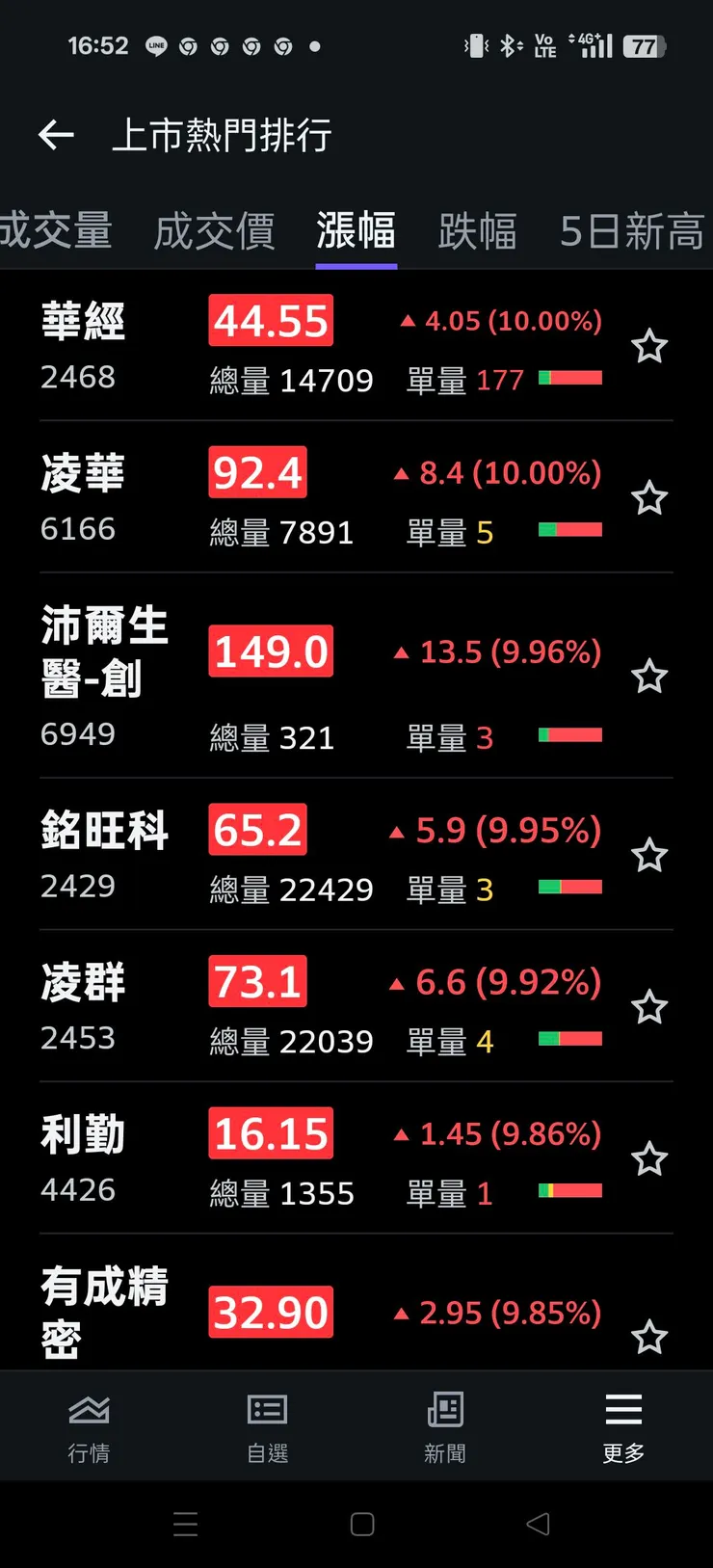Star 利勤 as a favorite
This screenshot has height=1568, width=713.
(648, 1158)
